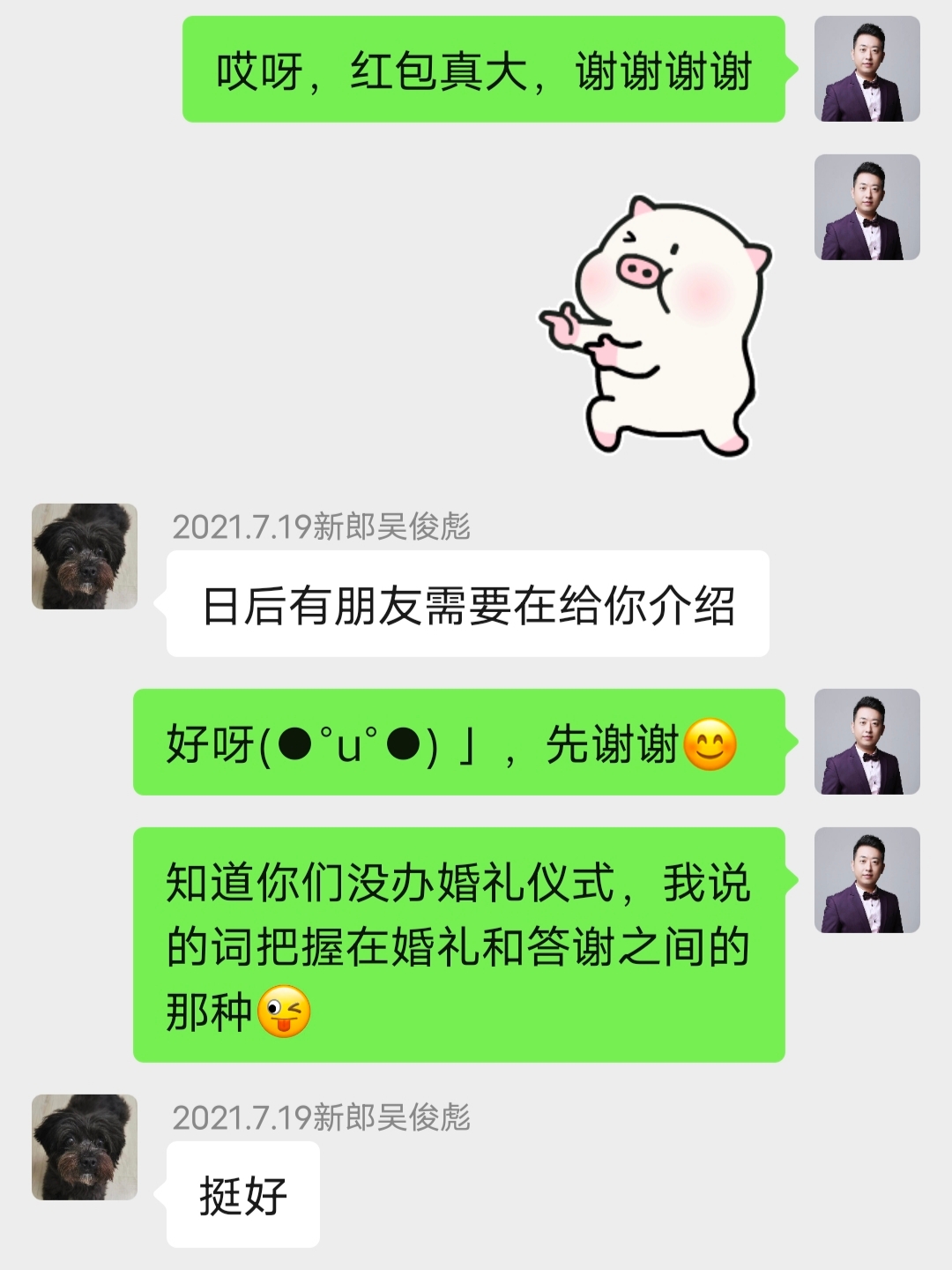Open the dog avatar beside 挺好 message
This screenshot has width=952, height=1270.
85,1147
